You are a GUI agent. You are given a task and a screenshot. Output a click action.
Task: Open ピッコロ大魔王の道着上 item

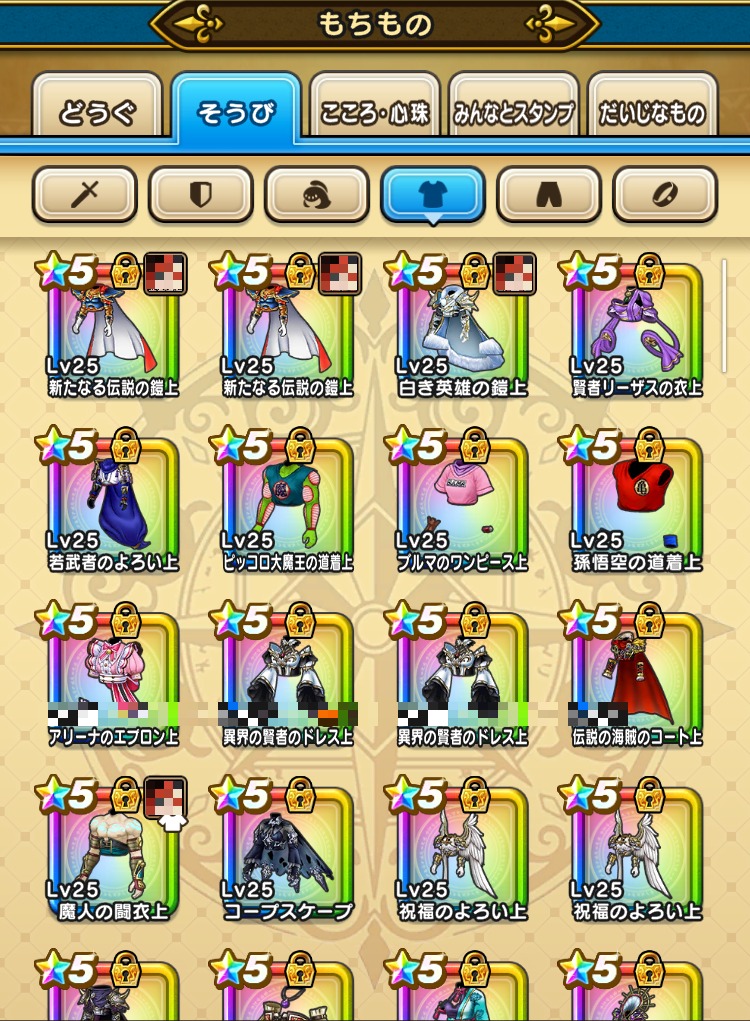[288, 505]
